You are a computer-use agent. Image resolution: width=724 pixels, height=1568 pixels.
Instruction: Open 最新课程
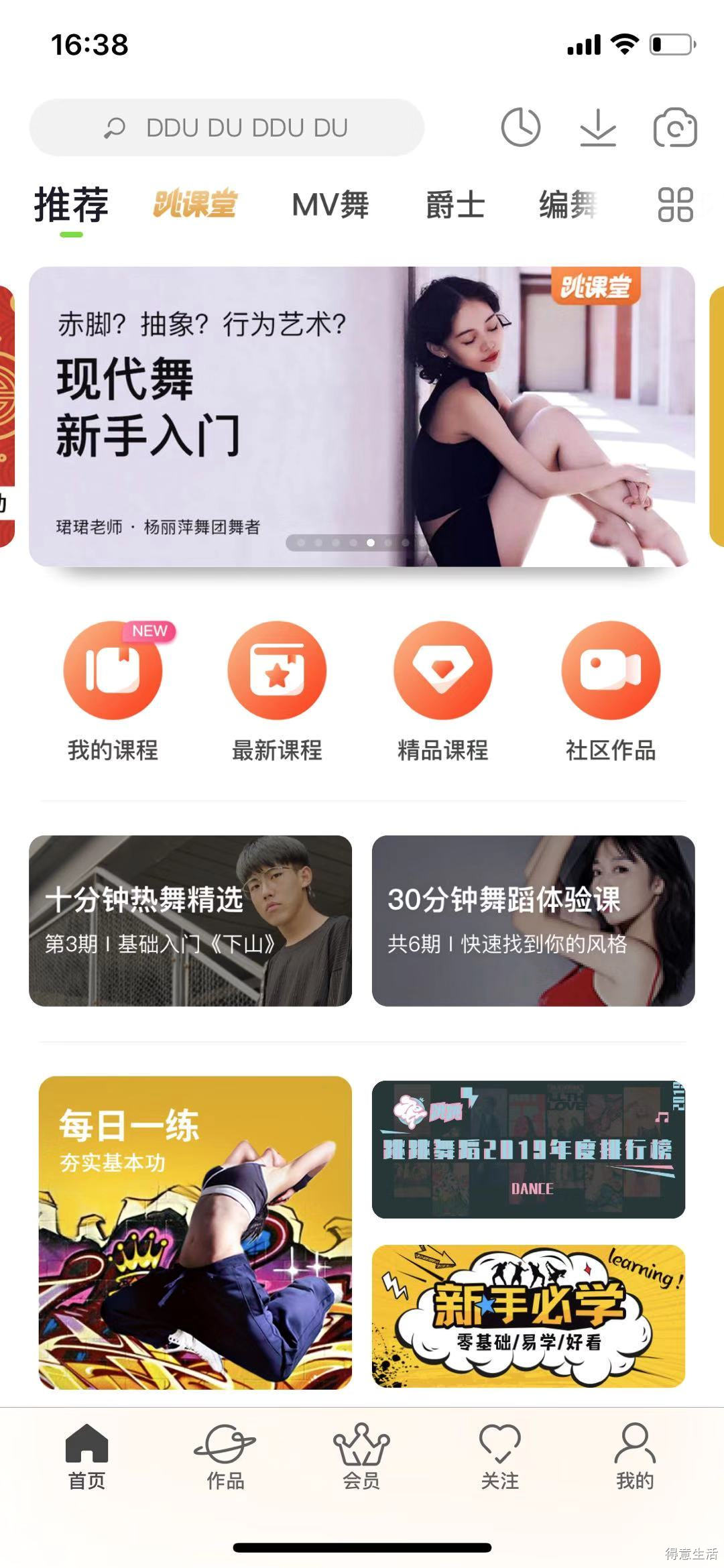pyautogui.click(x=277, y=690)
